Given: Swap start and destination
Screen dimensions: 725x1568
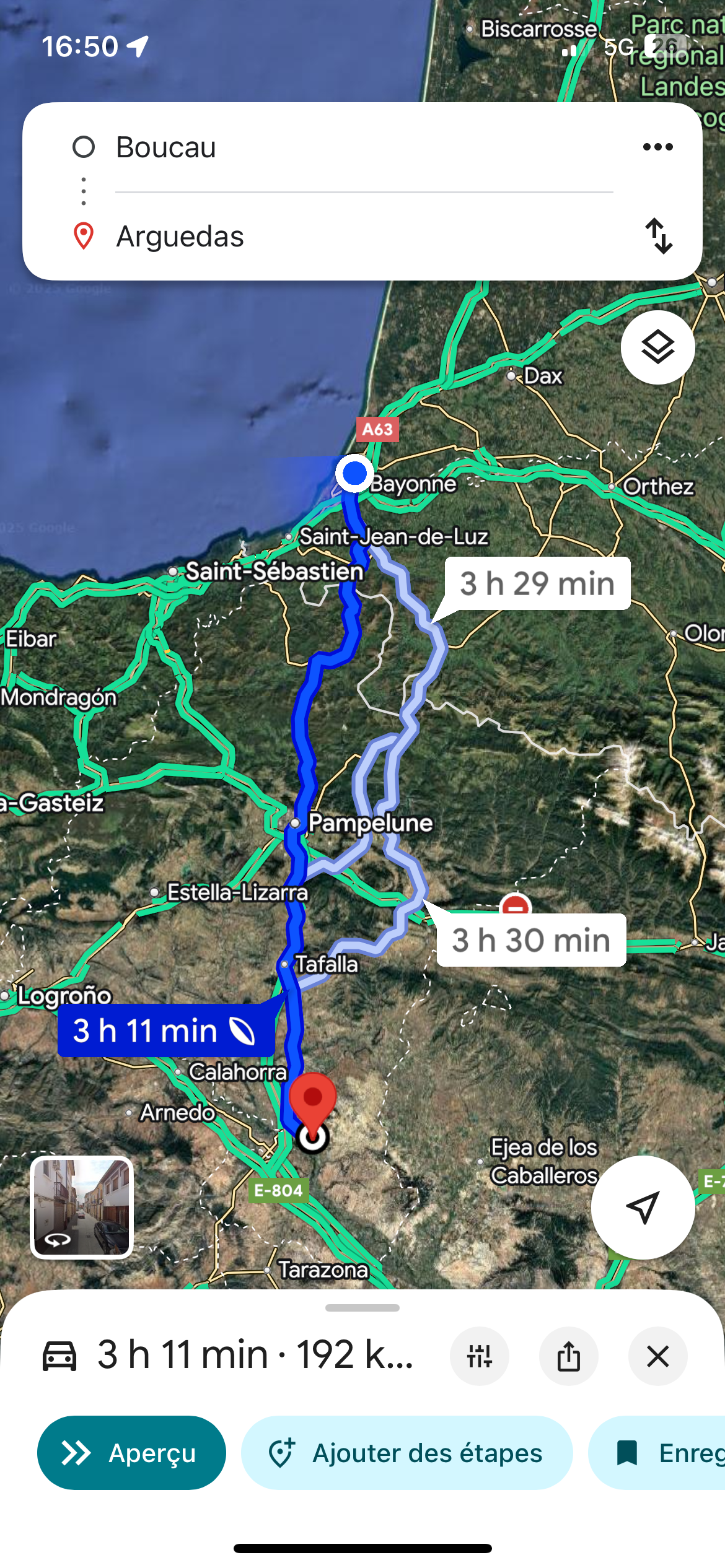Looking at the screenshot, I should point(658,236).
